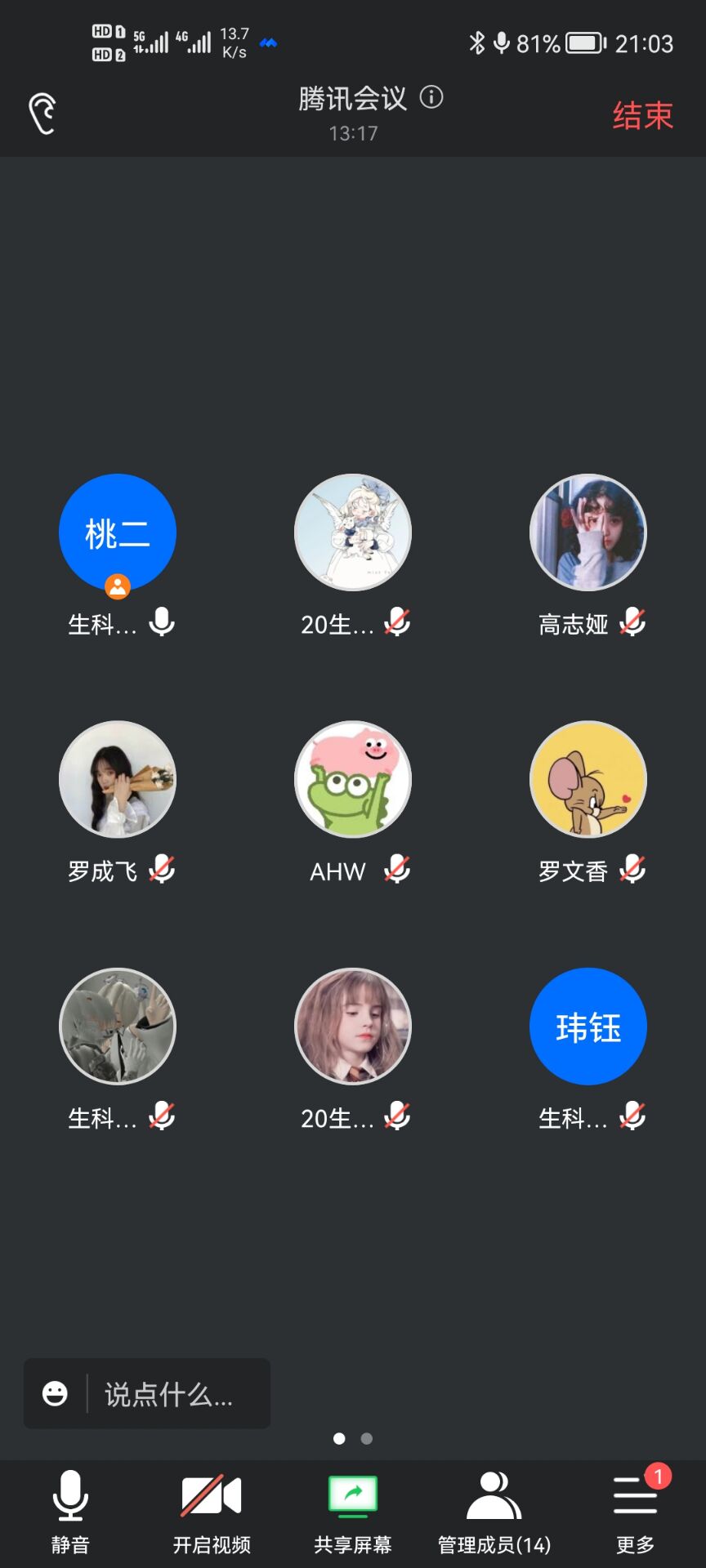Viewport: 706px width, 1568px height.
Task: Select participant 罗文香
Action: [x=588, y=779]
